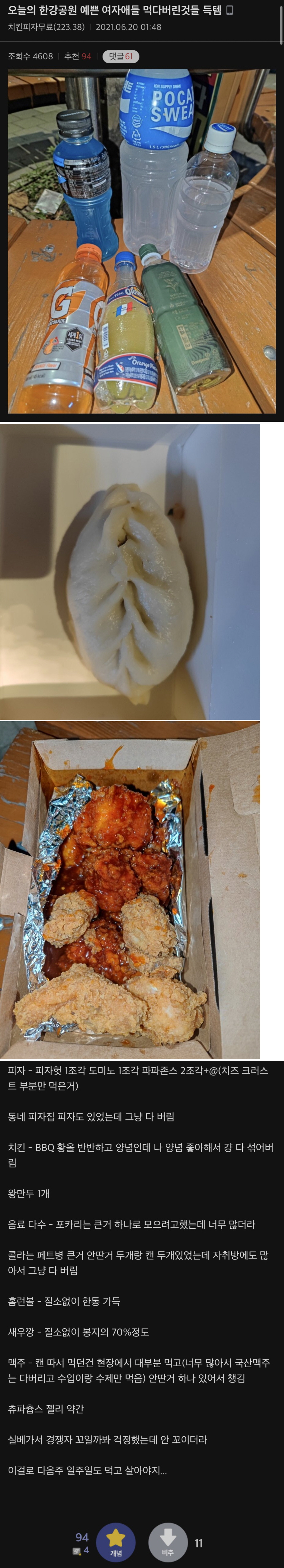Open the drink bottles photo

pos(141,241)
